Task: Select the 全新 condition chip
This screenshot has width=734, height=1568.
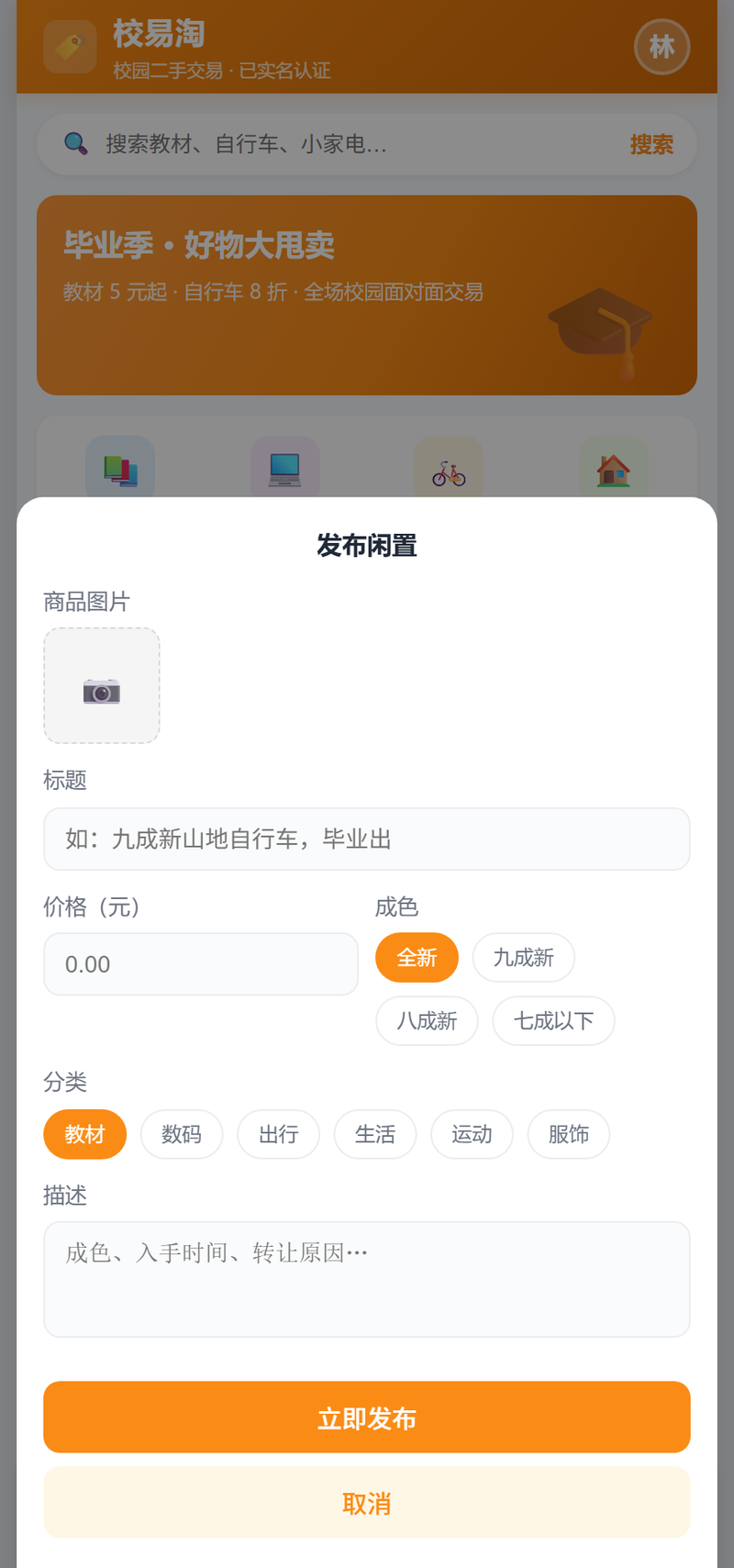Action: (417, 958)
